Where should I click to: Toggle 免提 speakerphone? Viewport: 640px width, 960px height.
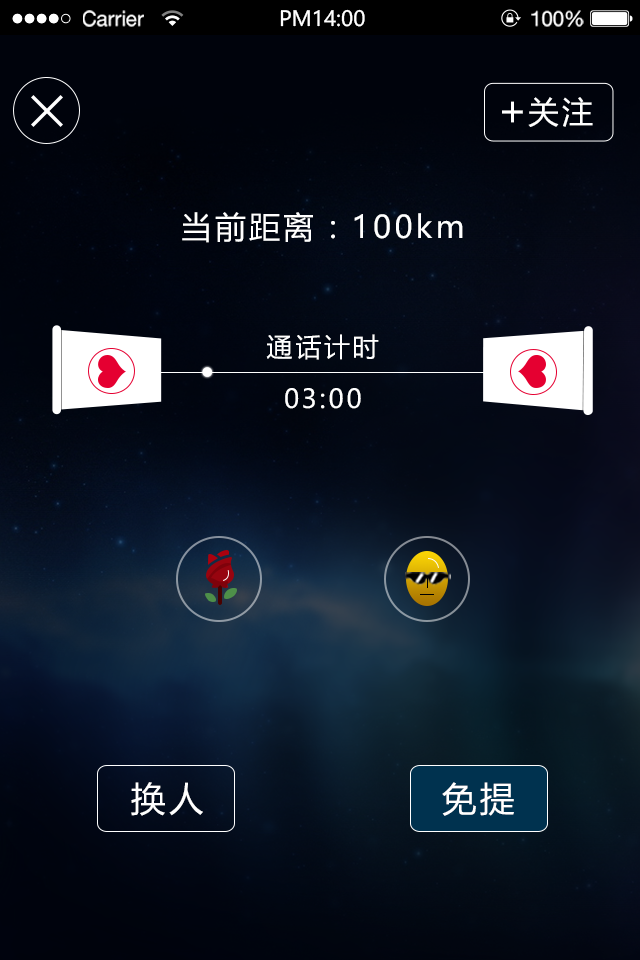(479, 798)
